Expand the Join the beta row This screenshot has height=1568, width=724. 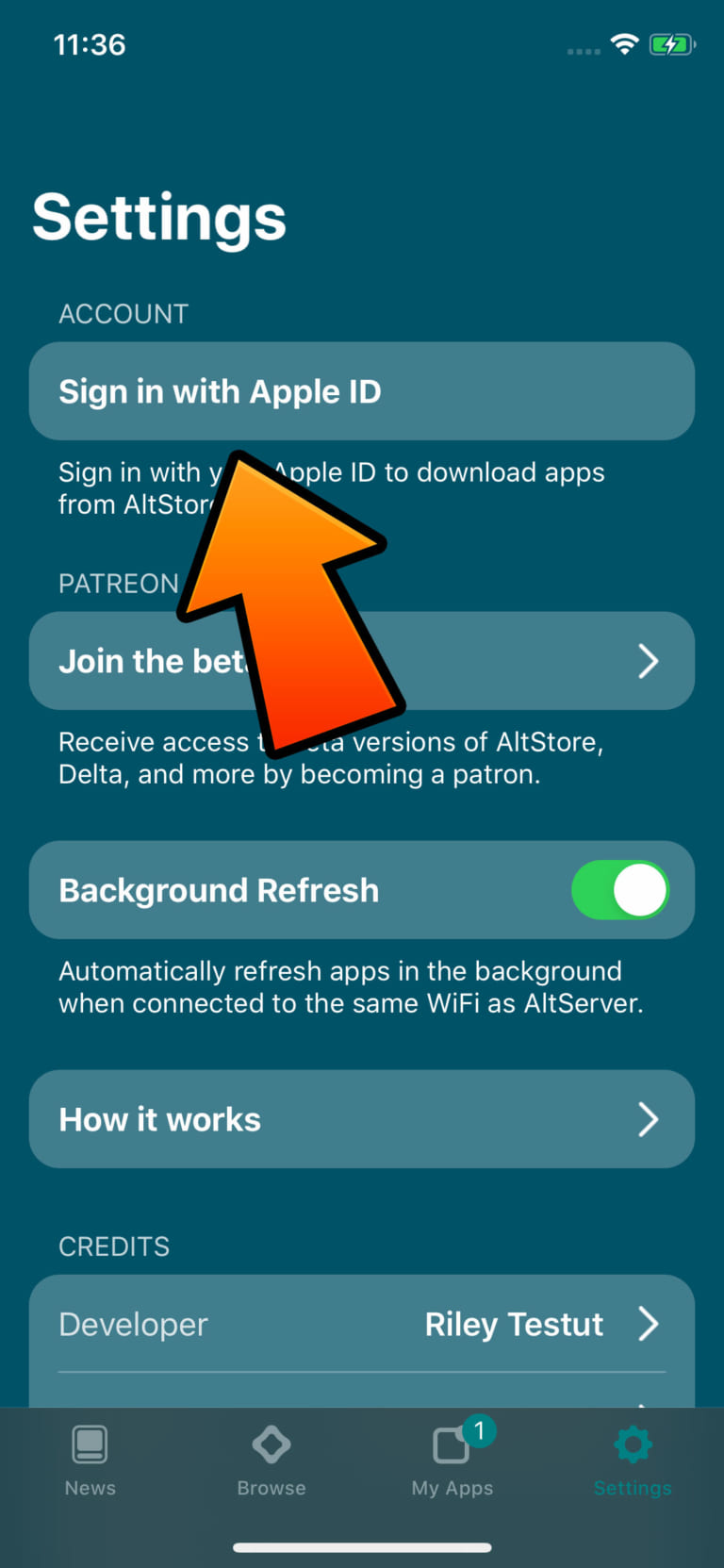pyautogui.click(x=362, y=661)
